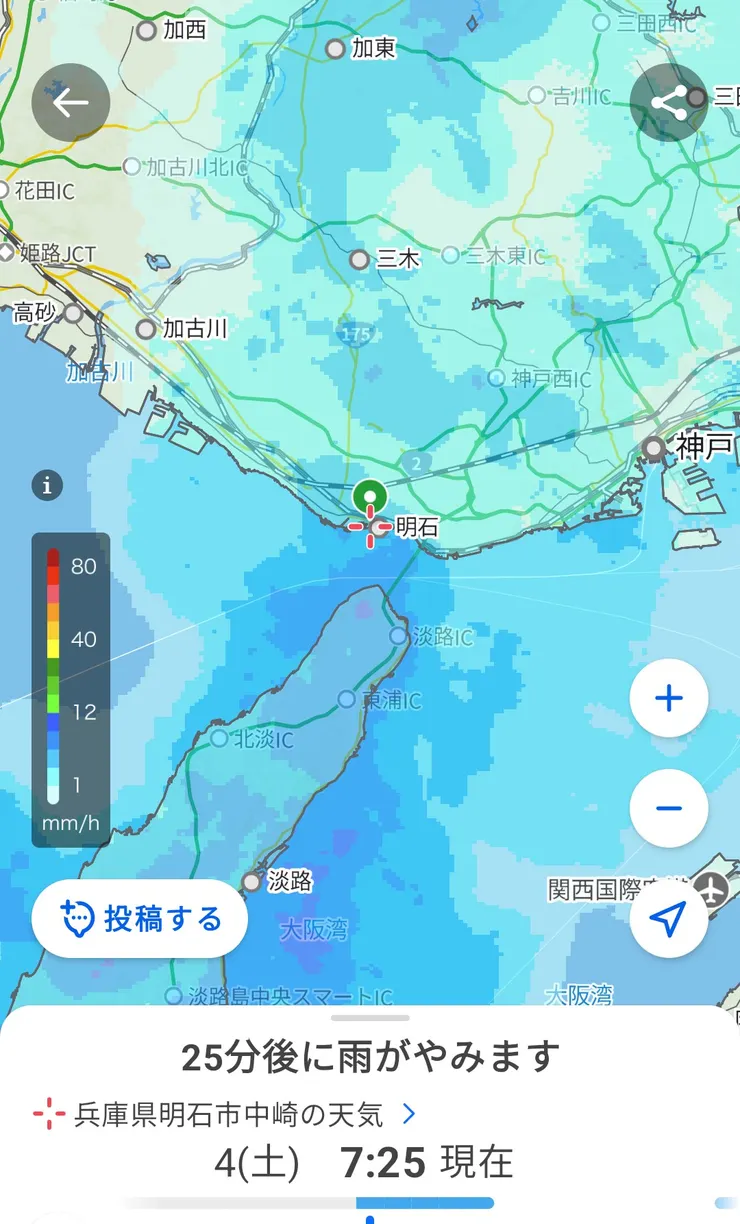This screenshot has height=1224, width=740.
Task: Go back using the arrow button
Action: 70,102
